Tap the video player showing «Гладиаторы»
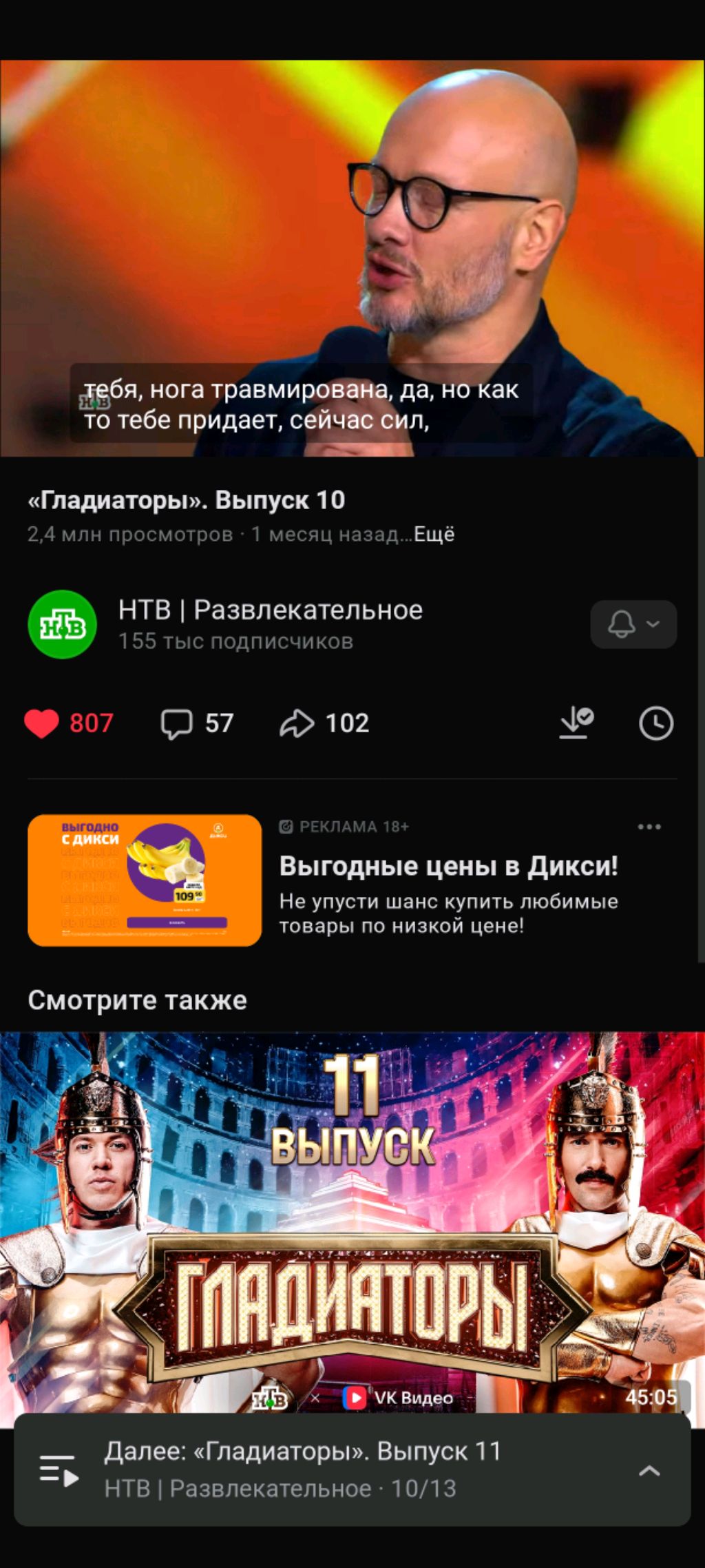This screenshot has width=705, height=1568. [x=352, y=258]
